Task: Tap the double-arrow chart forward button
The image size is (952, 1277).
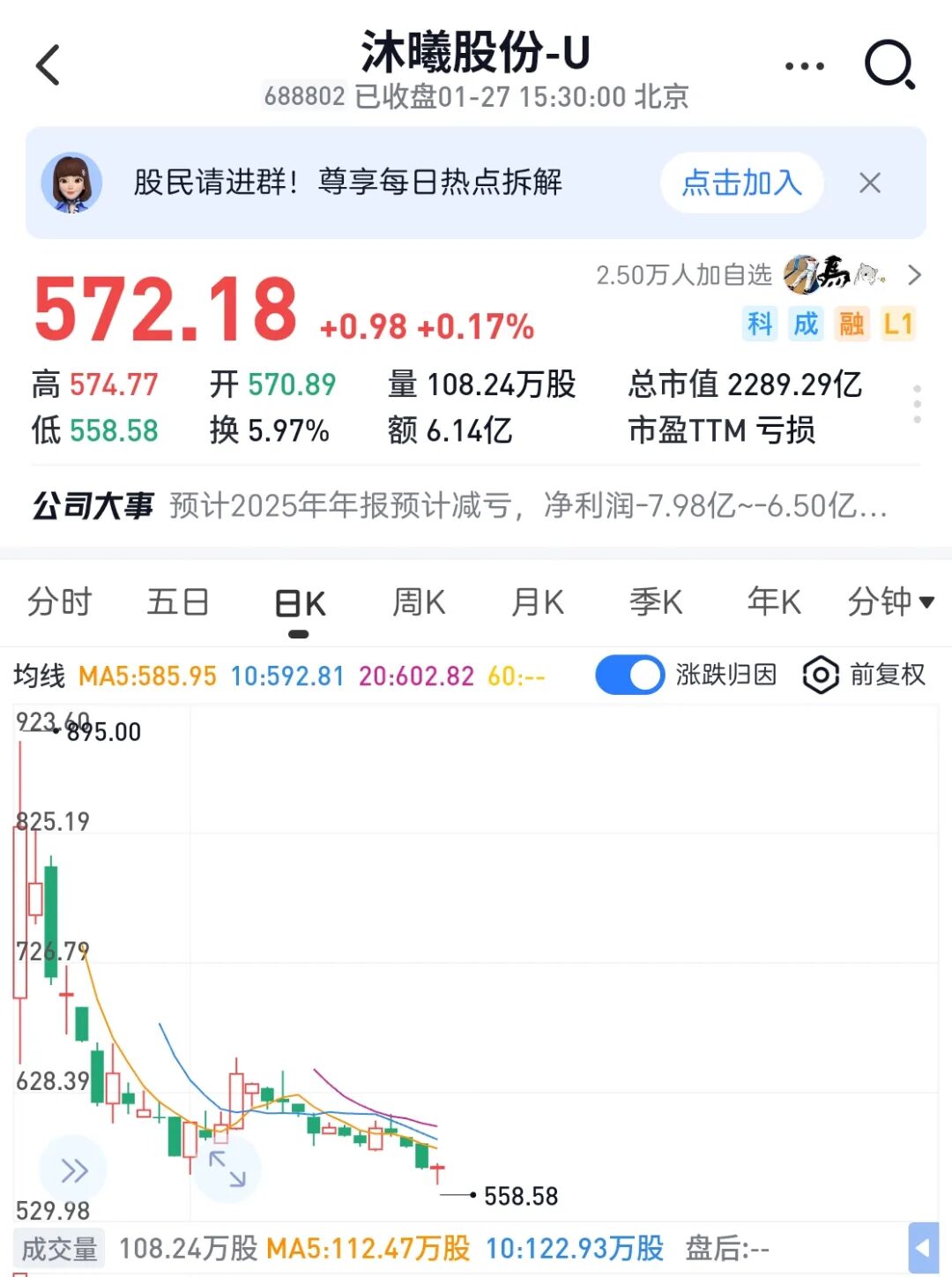Action: (74, 1170)
